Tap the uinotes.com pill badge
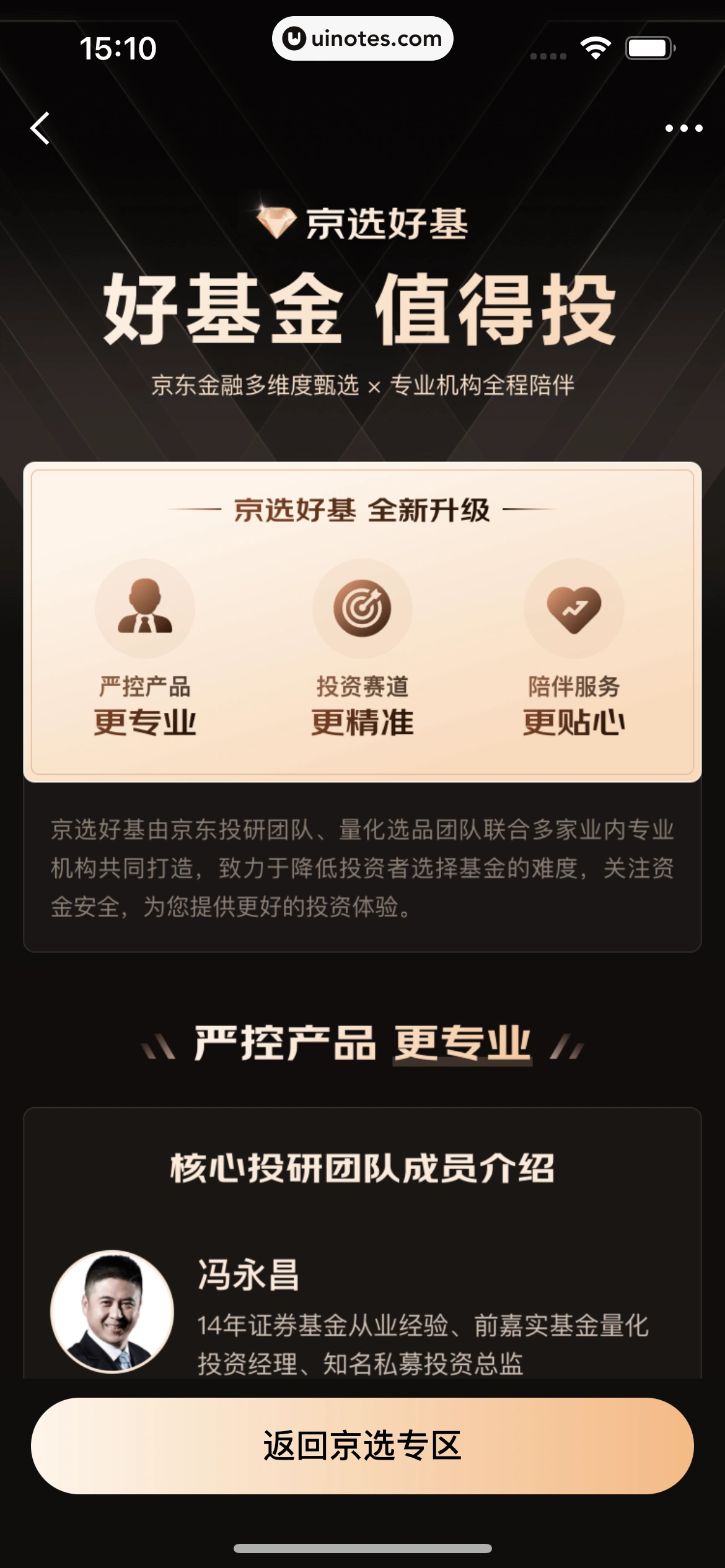Viewport: 725px width, 1568px height. tap(362, 38)
